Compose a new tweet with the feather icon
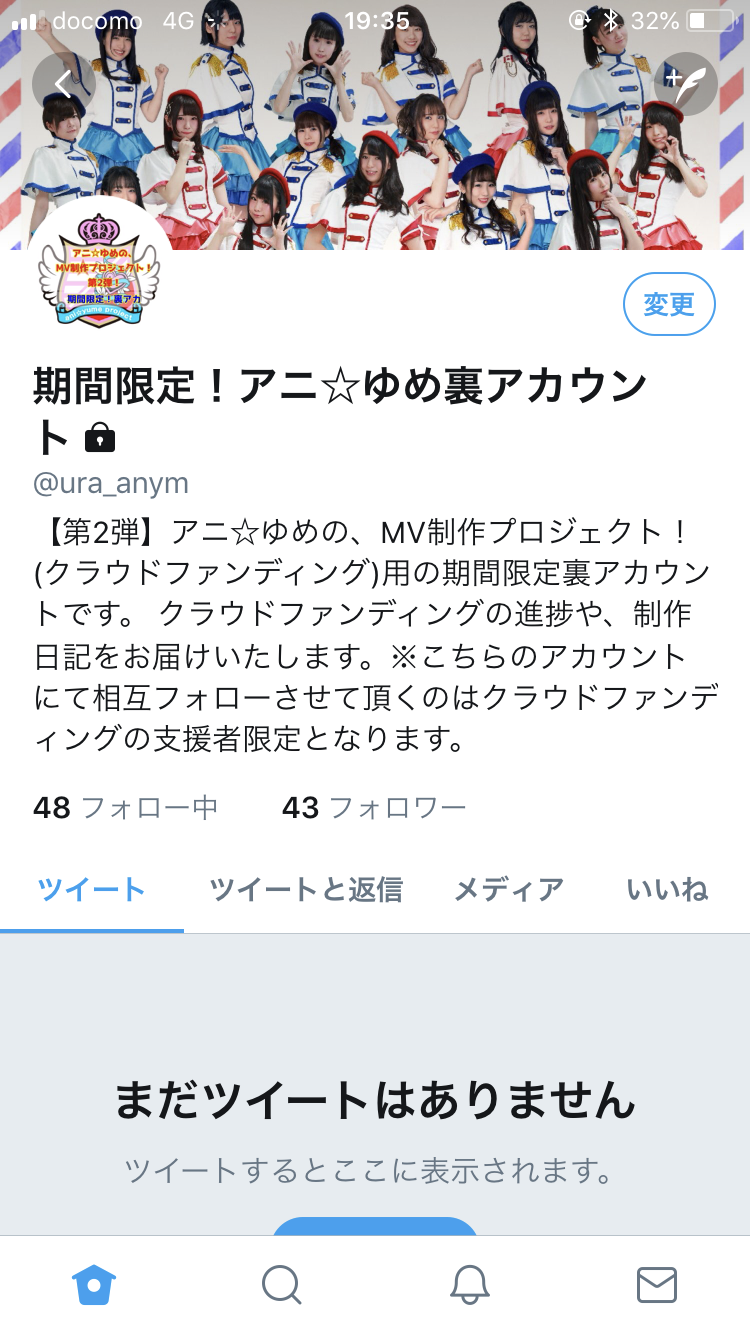The image size is (750, 1334). pyautogui.click(x=686, y=84)
